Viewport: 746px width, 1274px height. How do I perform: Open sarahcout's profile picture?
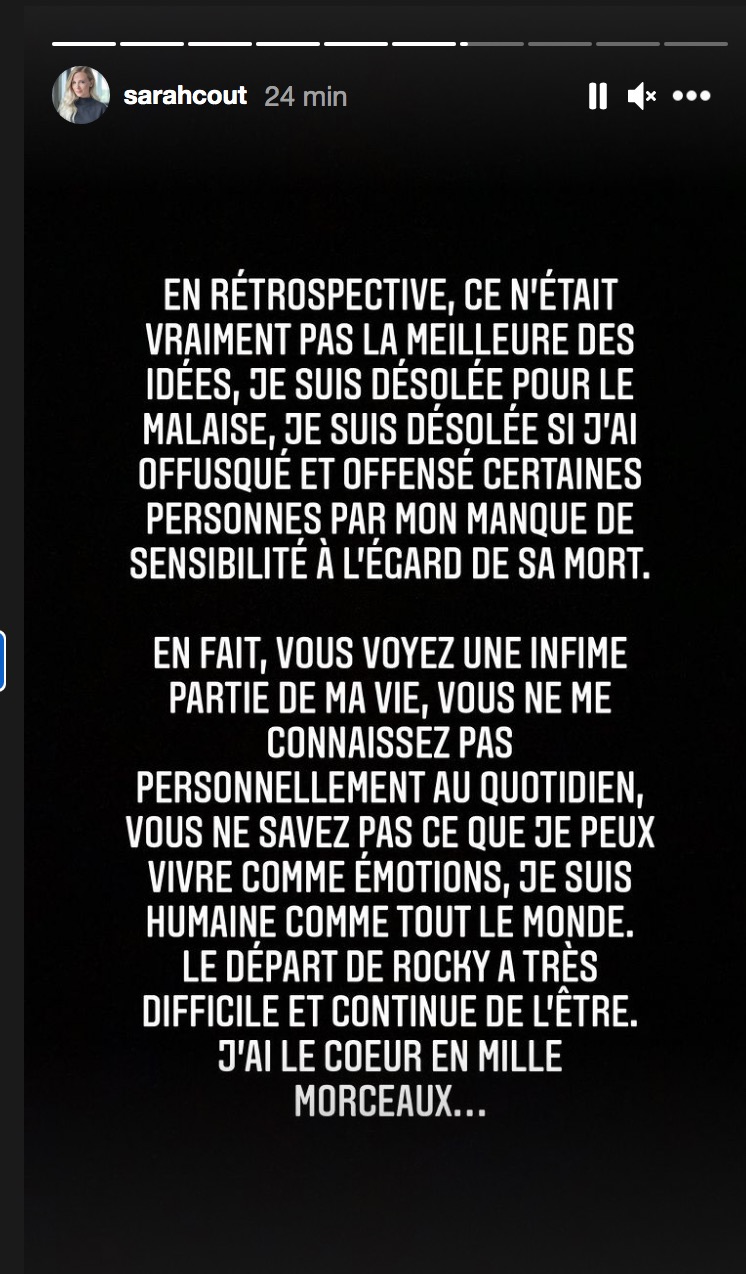[x=81, y=96]
